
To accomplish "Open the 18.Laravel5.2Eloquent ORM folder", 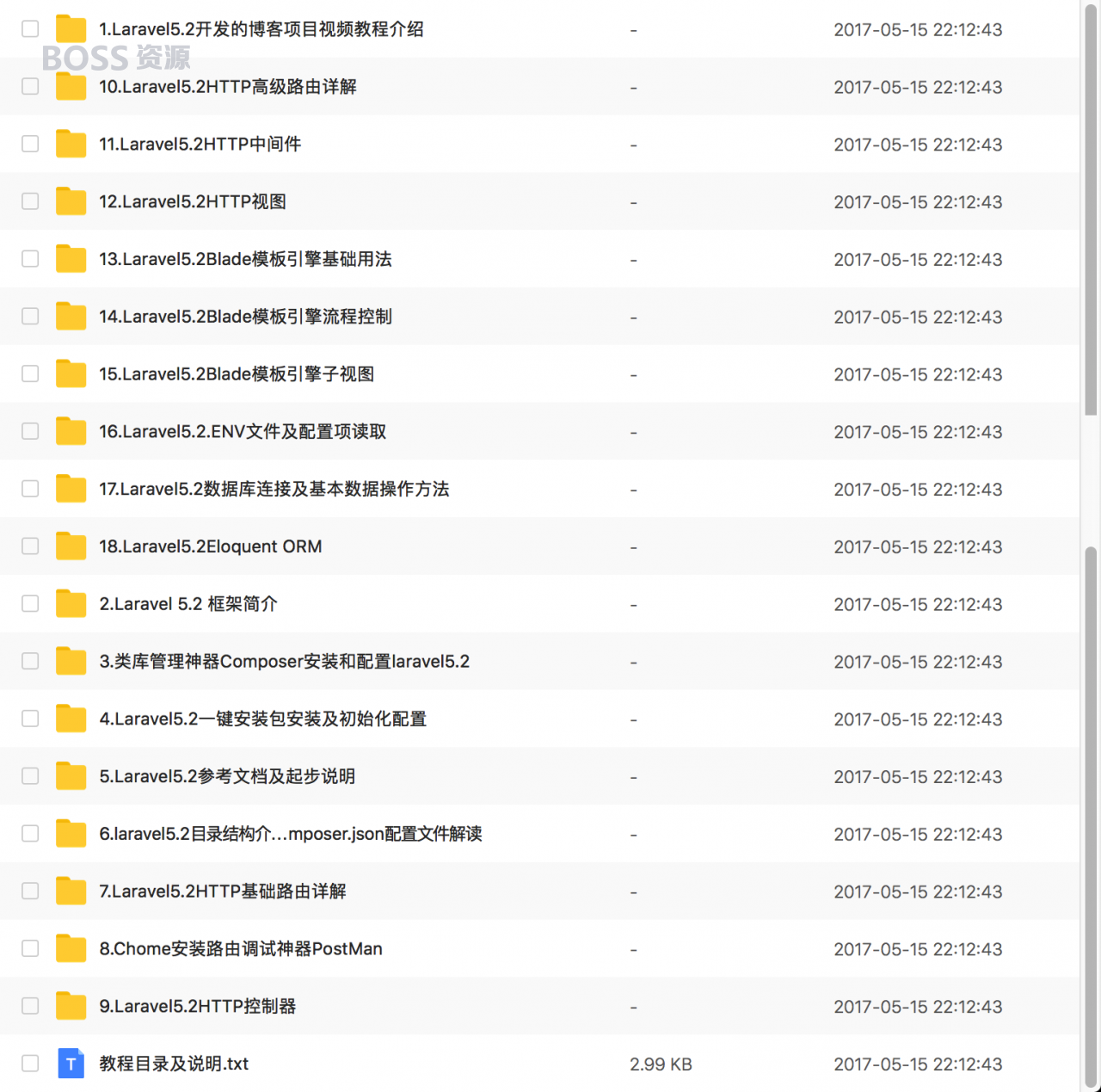I will [x=210, y=546].
